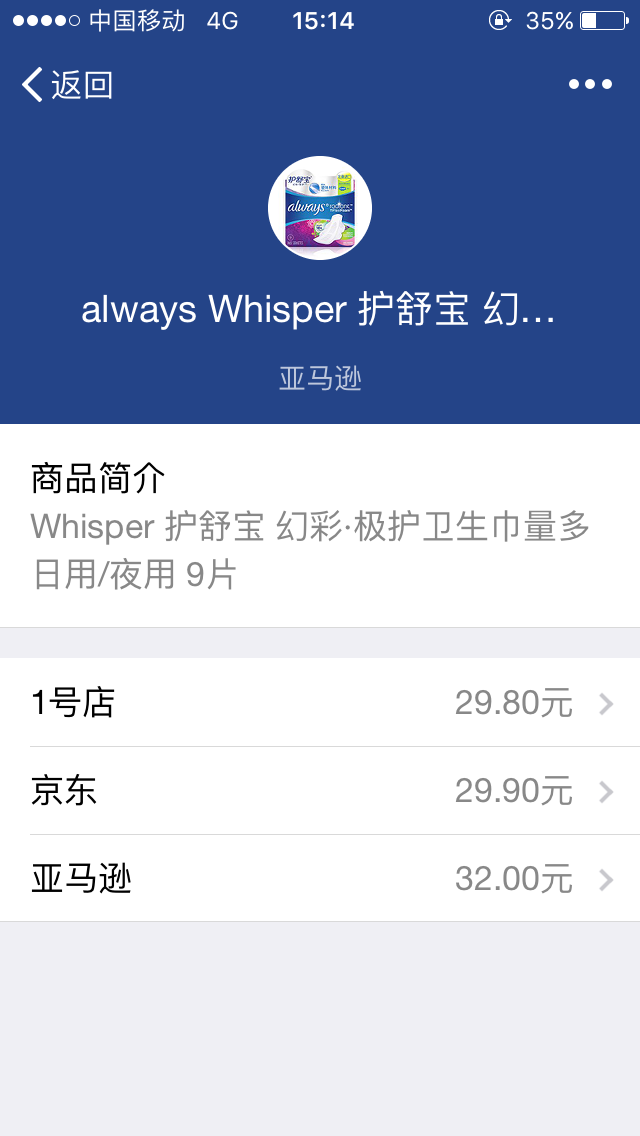Open the 1号店 offer at 29.80元

[320, 703]
